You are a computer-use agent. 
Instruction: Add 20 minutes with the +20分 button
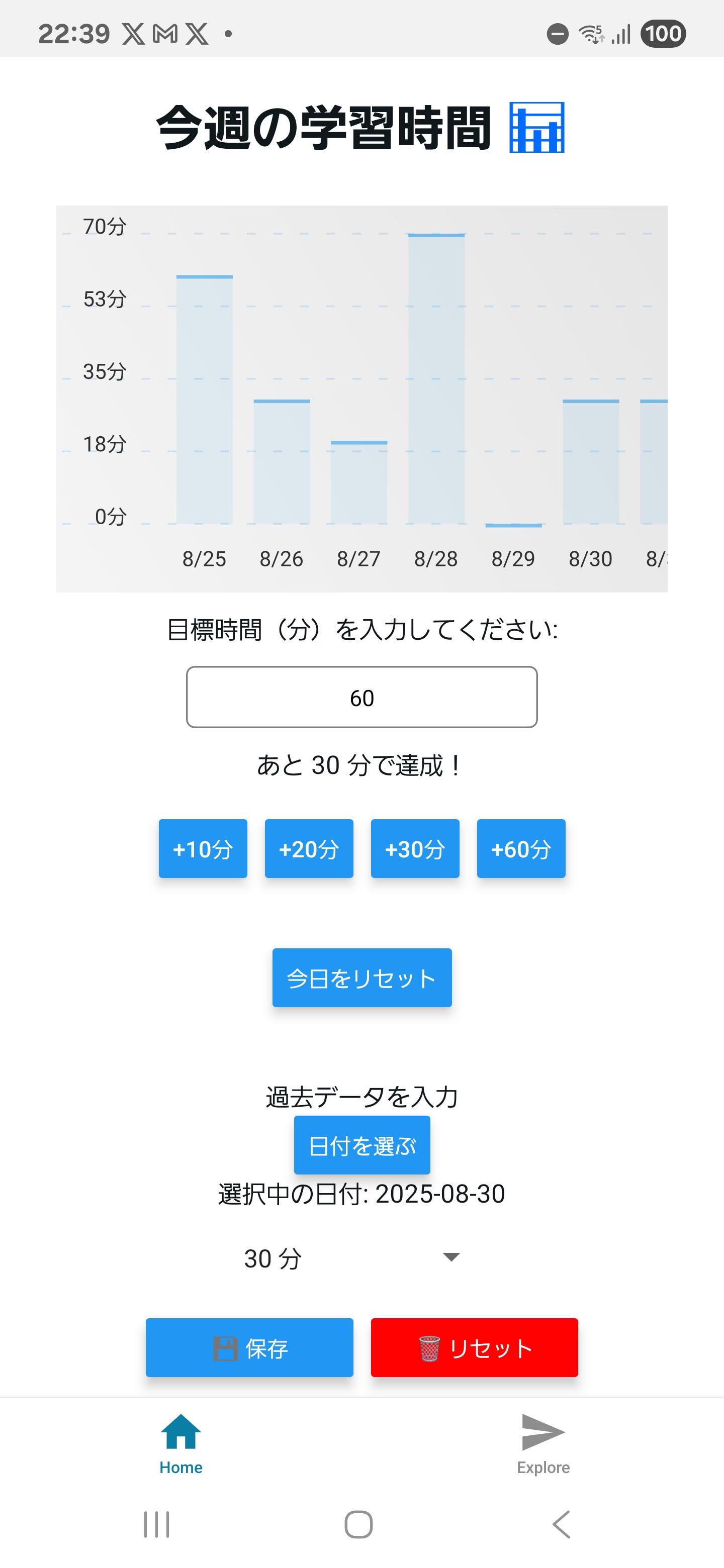tap(309, 848)
